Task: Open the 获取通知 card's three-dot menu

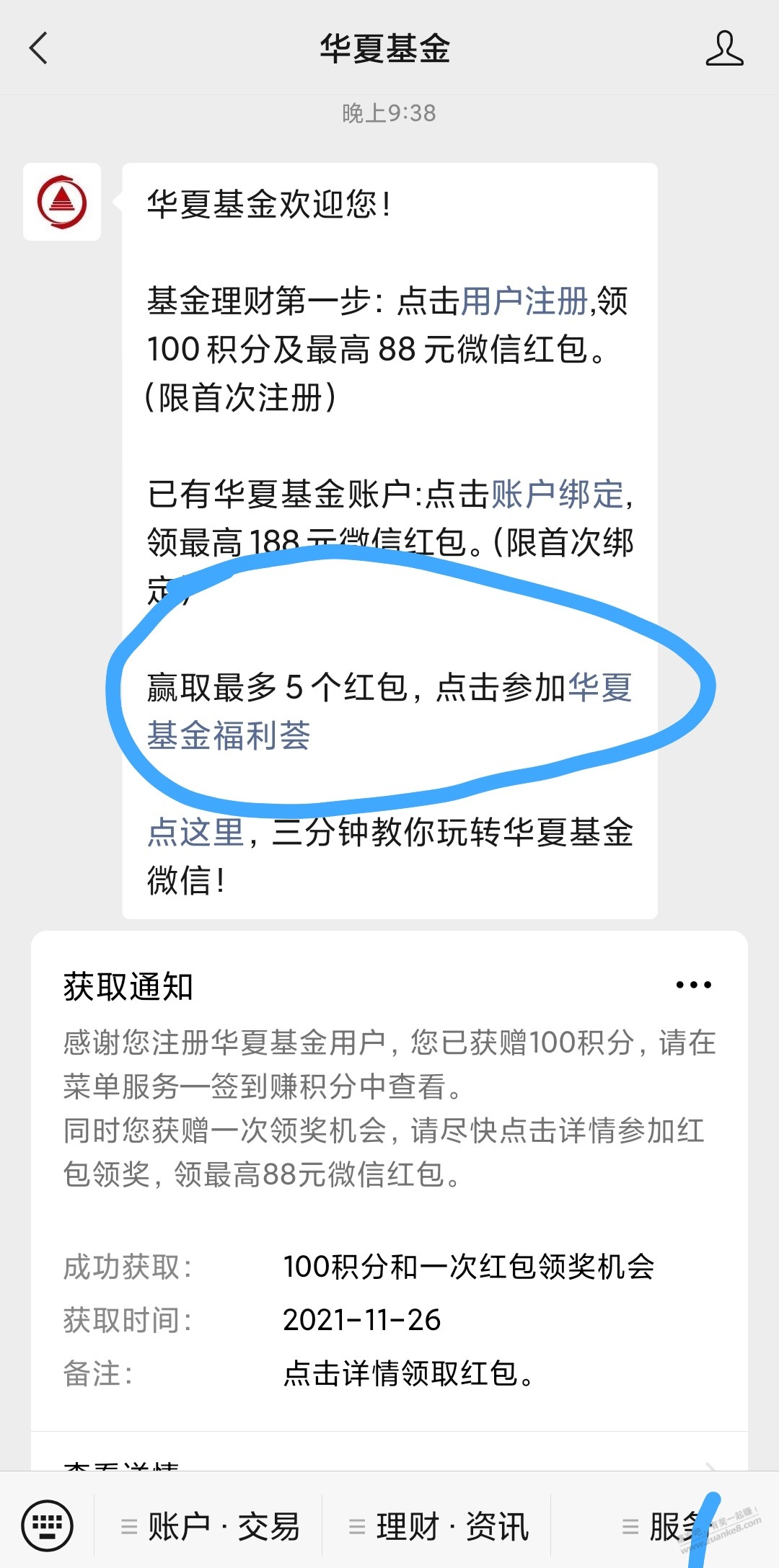Action: tap(693, 985)
